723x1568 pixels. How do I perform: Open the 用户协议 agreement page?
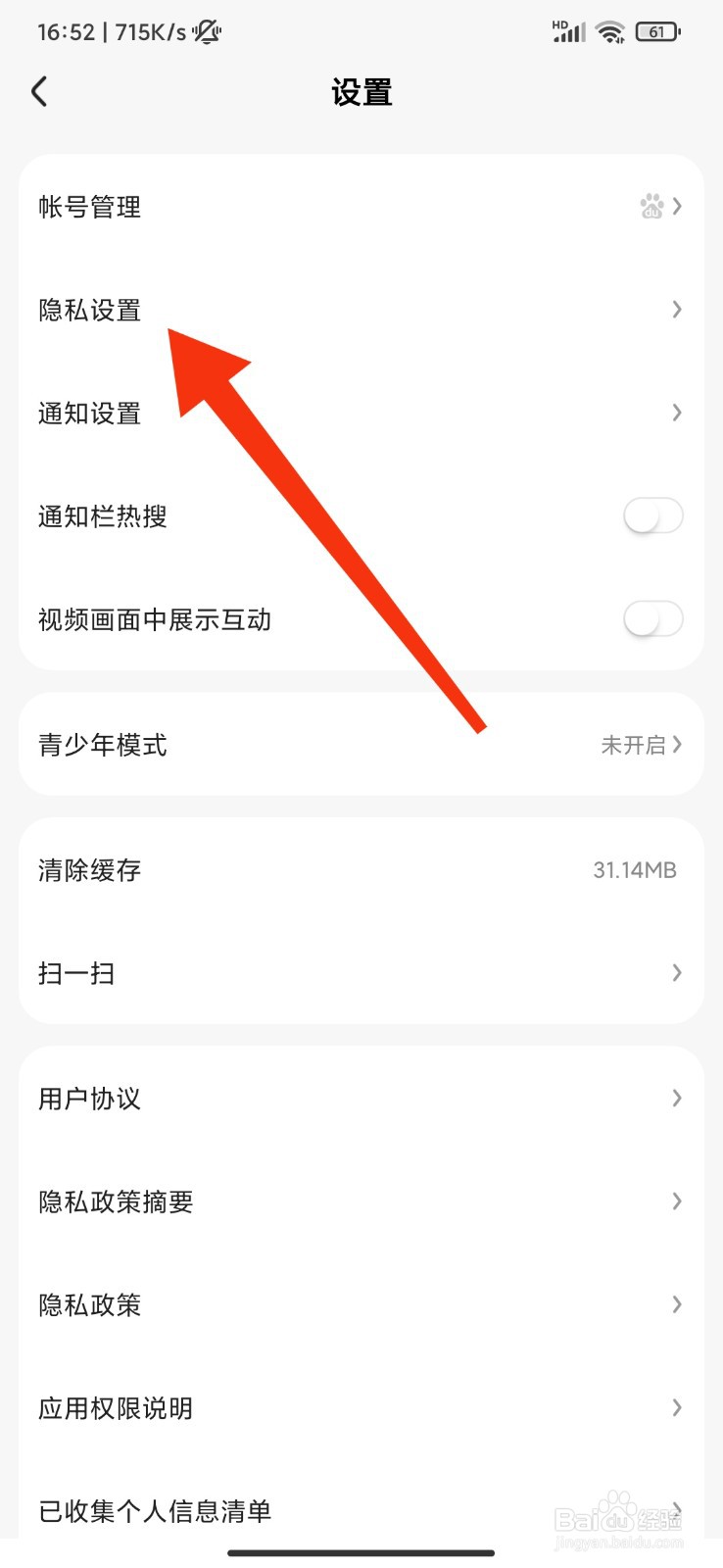point(361,1098)
